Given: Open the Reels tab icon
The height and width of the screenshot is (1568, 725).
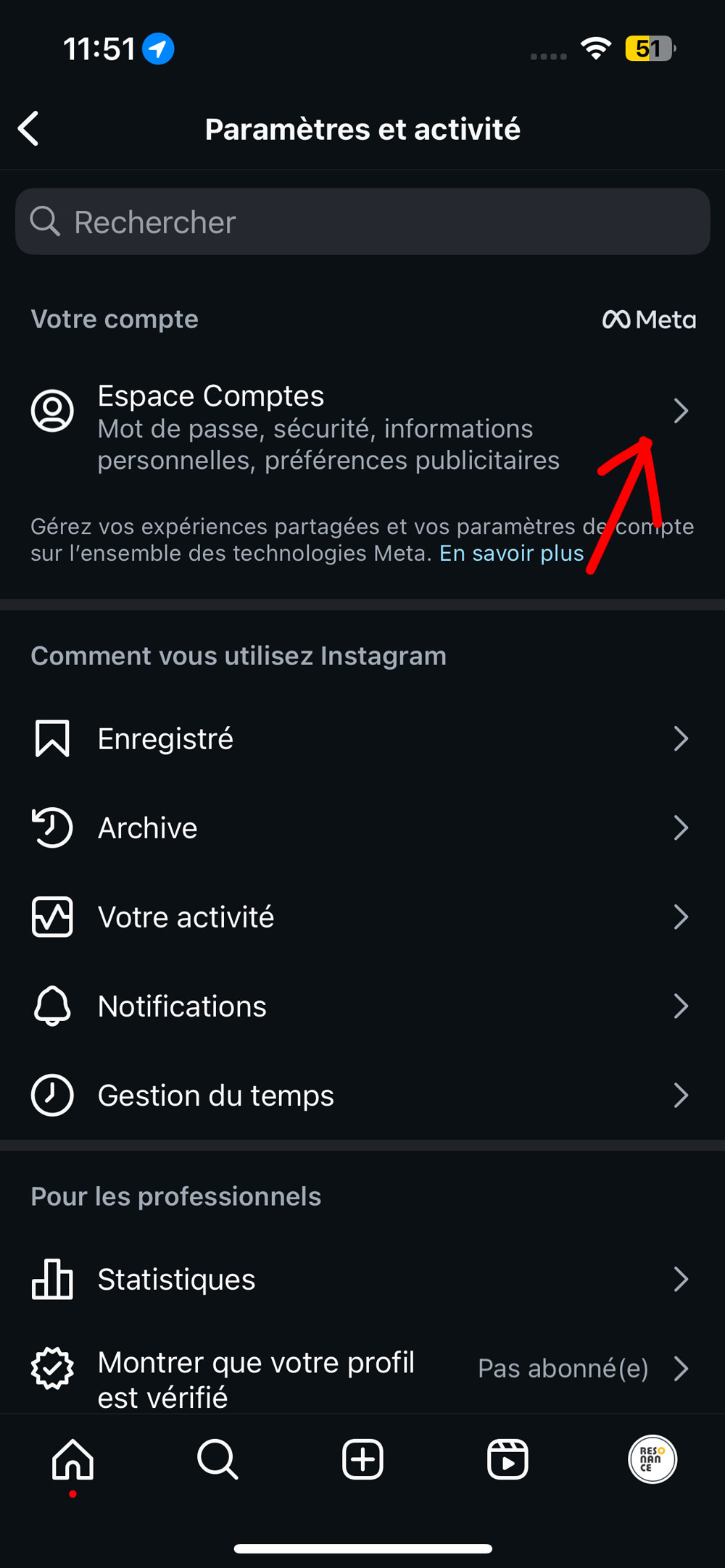Looking at the screenshot, I should coord(507,1459).
